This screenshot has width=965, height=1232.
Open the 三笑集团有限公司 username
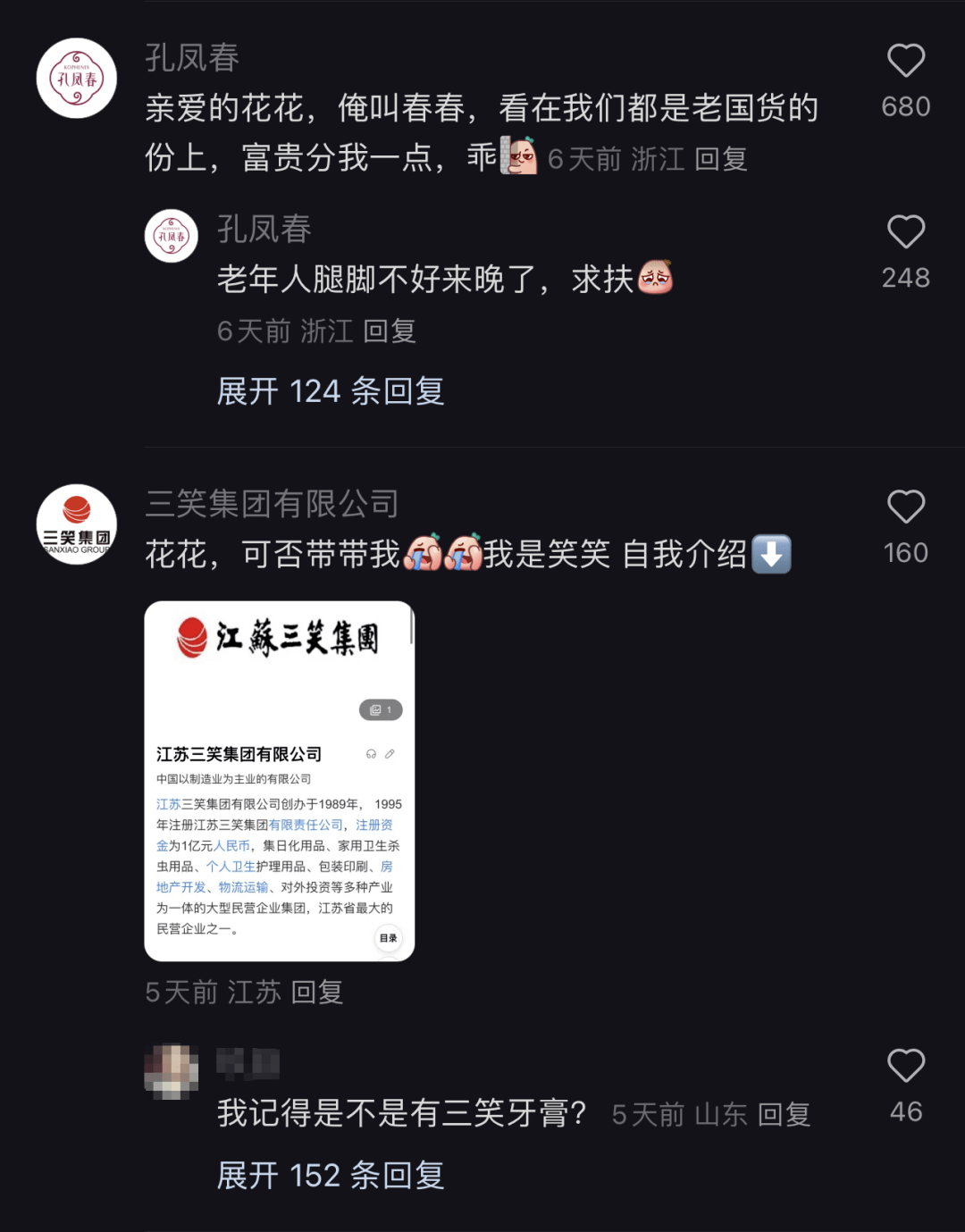tap(273, 505)
